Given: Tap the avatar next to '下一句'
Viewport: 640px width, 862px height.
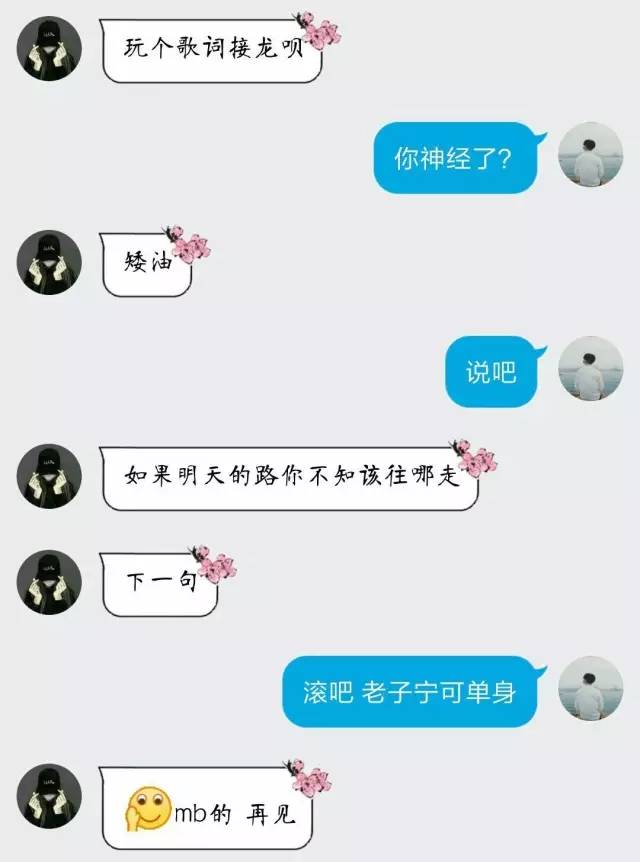Looking at the screenshot, I should coord(49,582).
